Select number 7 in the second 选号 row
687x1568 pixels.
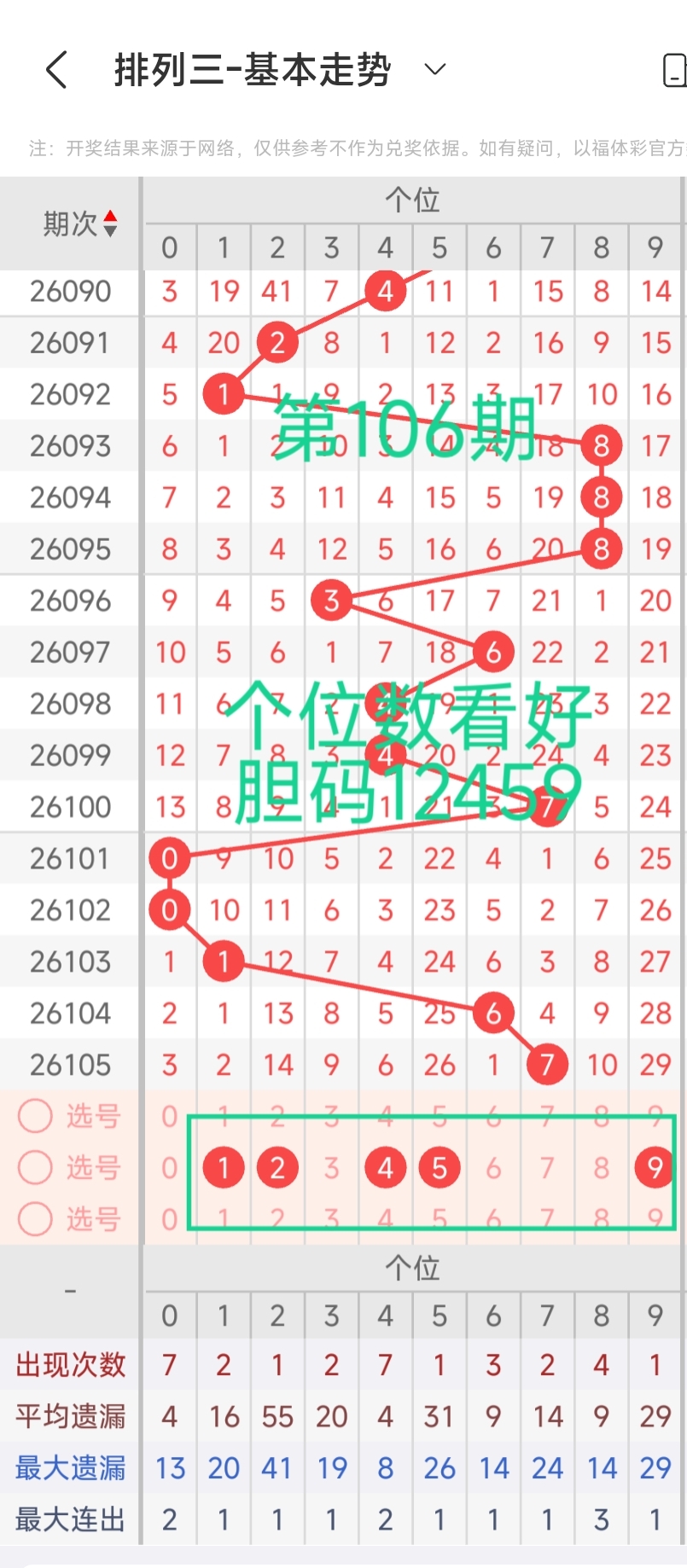[x=547, y=1167]
